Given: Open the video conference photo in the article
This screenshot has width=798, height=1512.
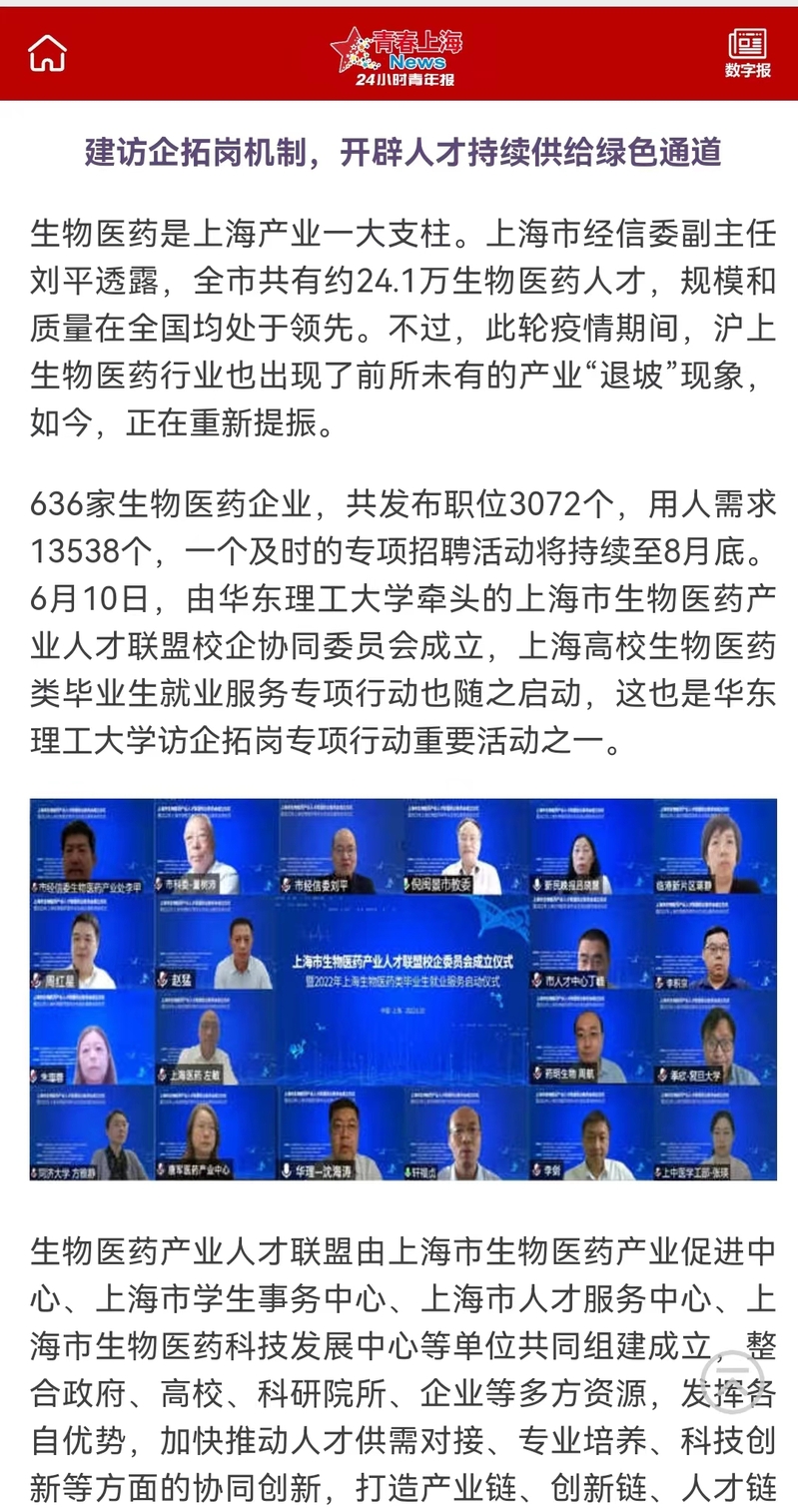Looking at the screenshot, I should click(x=402, y=989).
